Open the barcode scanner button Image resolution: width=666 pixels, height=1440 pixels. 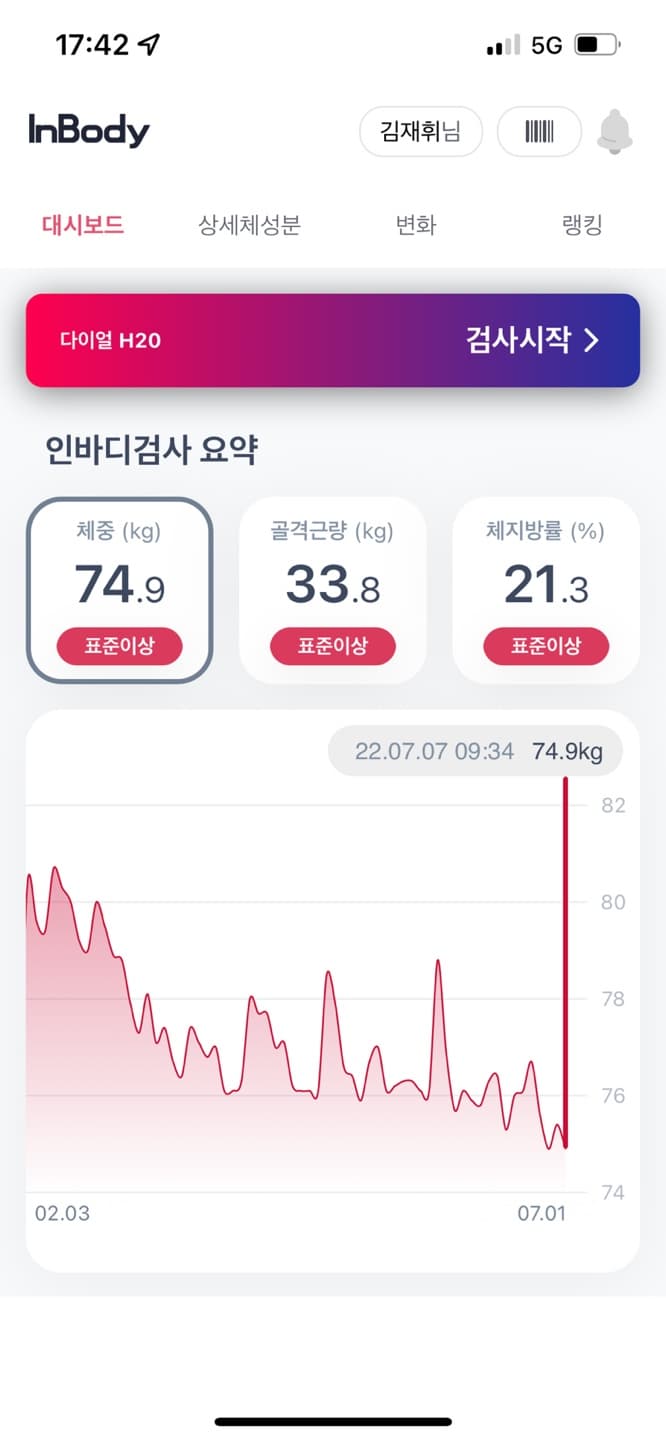[539, 131]
